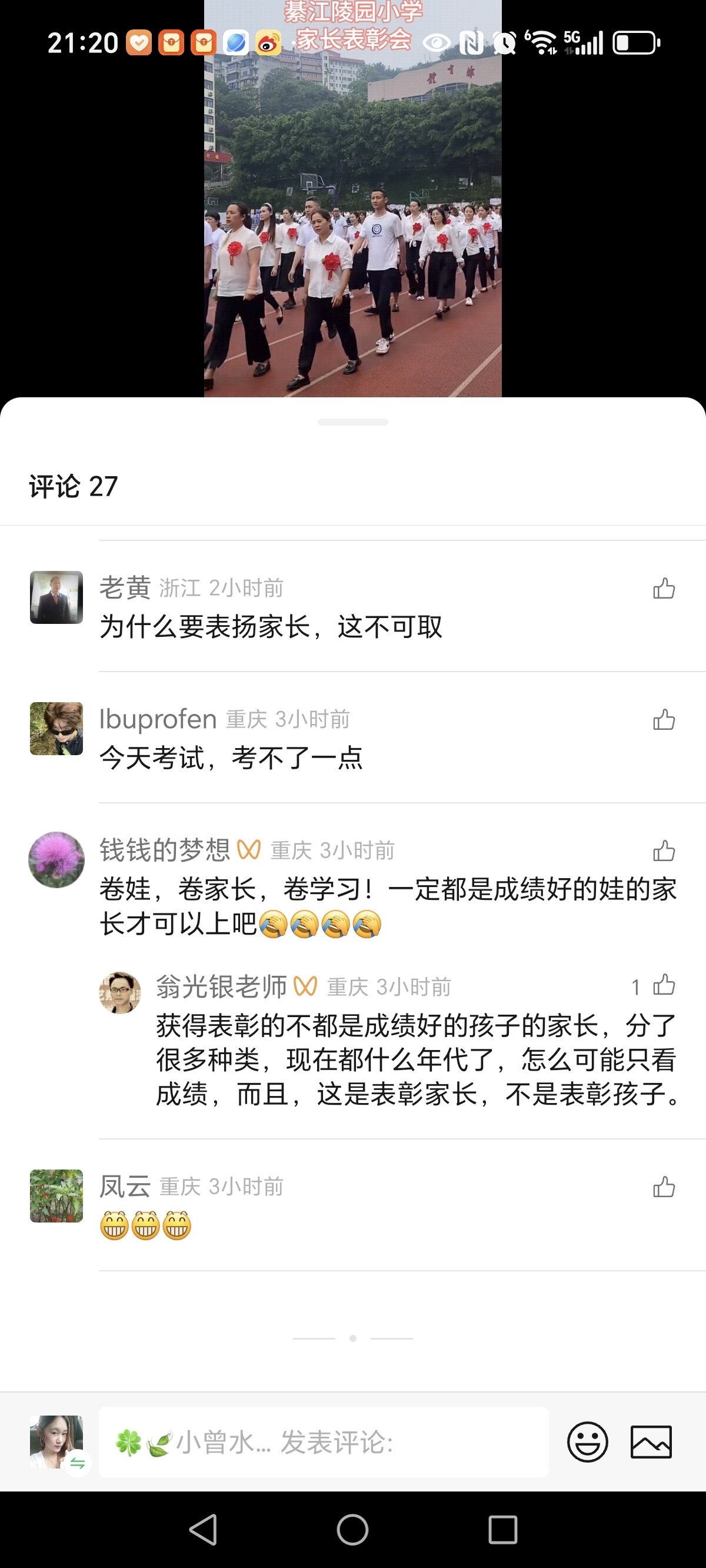Screen dimensions: 706x1568
Task: Open 翁光银老师's username
Action: click(221, 986)
